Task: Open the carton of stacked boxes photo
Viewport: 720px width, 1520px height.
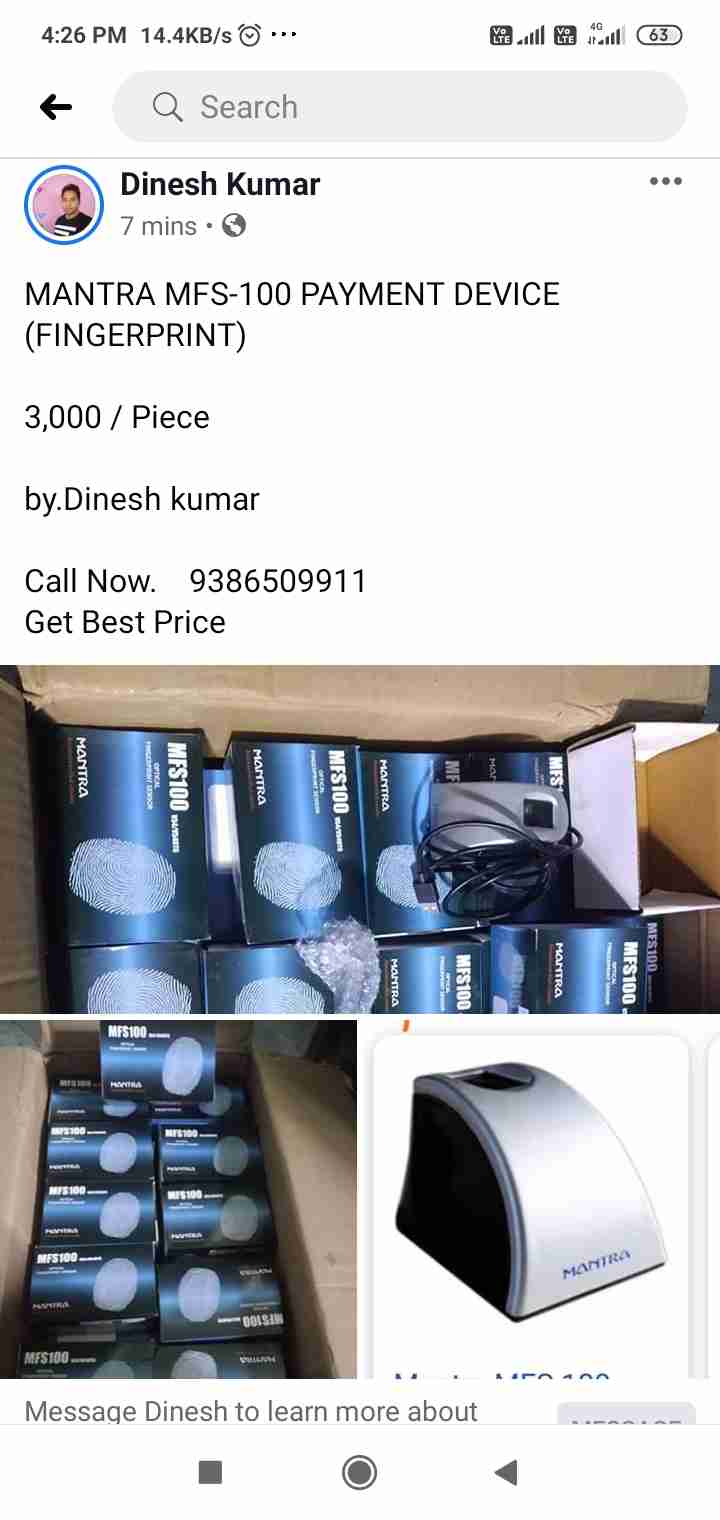Action: pos(178,1199)
